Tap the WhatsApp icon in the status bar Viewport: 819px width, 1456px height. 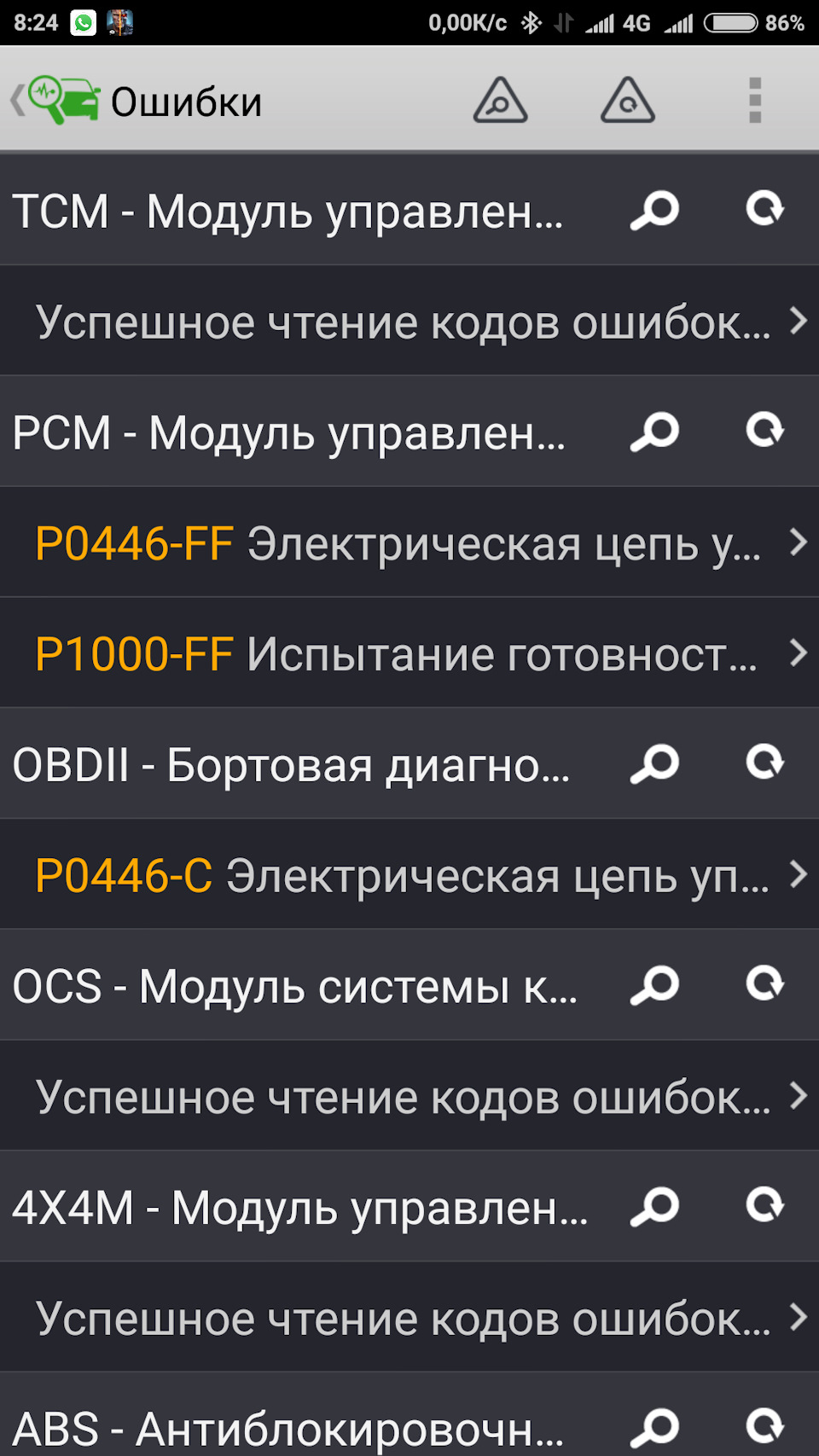pos(81,21)
